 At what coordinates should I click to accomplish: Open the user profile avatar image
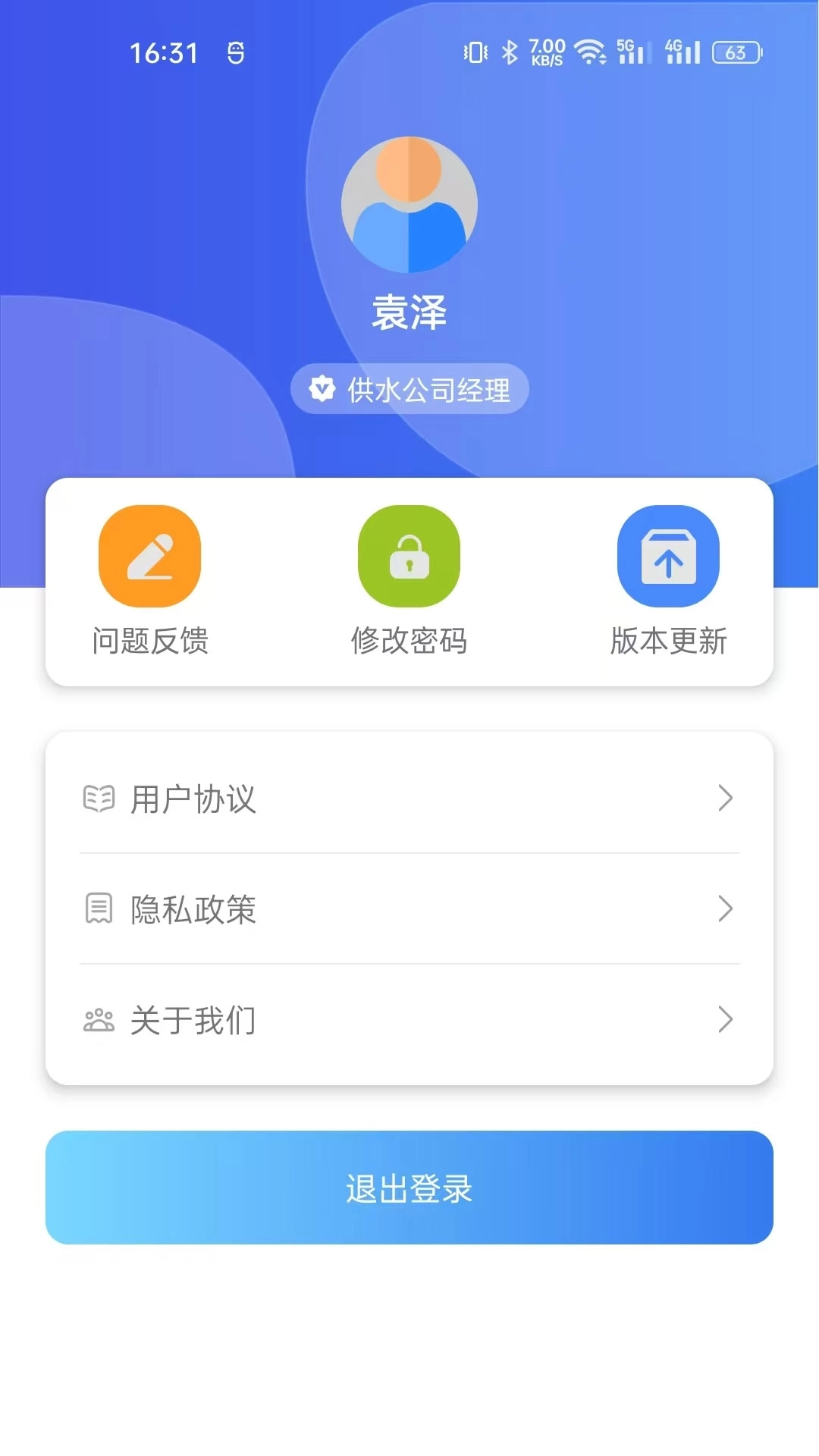click(x=409, y=203)
